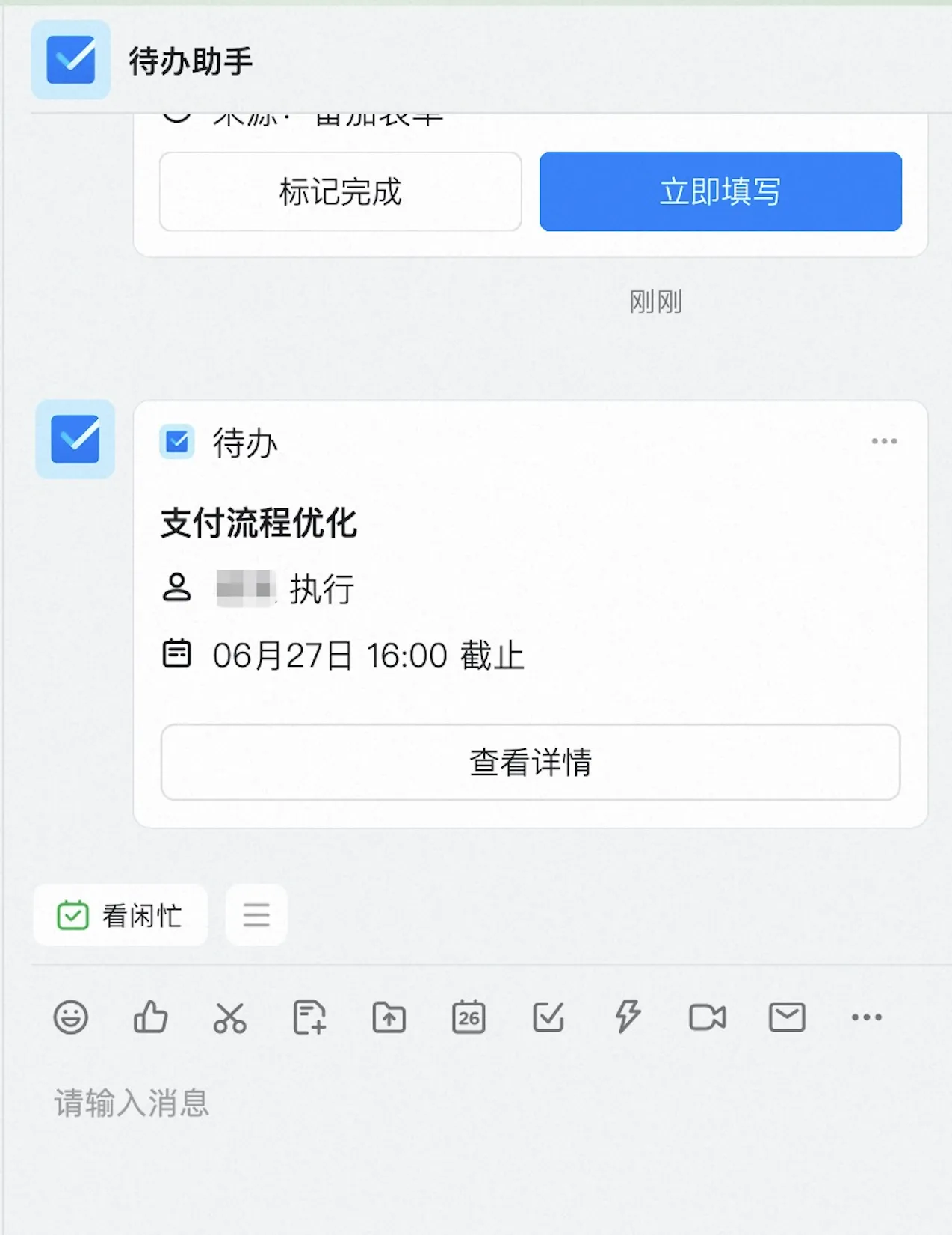Image resolution: width=952 pixels, height=1235 pixels.
Task: Create a new document from toolbar
Action: [309, 1017]
